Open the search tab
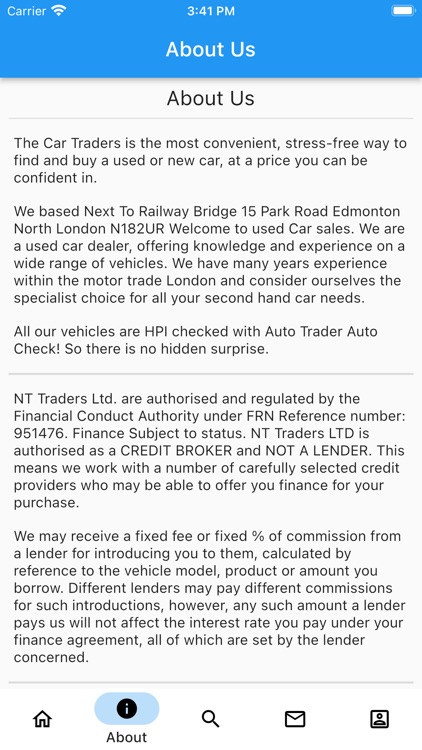The width and height of the screenshot is (422, 750). (211, 718)
